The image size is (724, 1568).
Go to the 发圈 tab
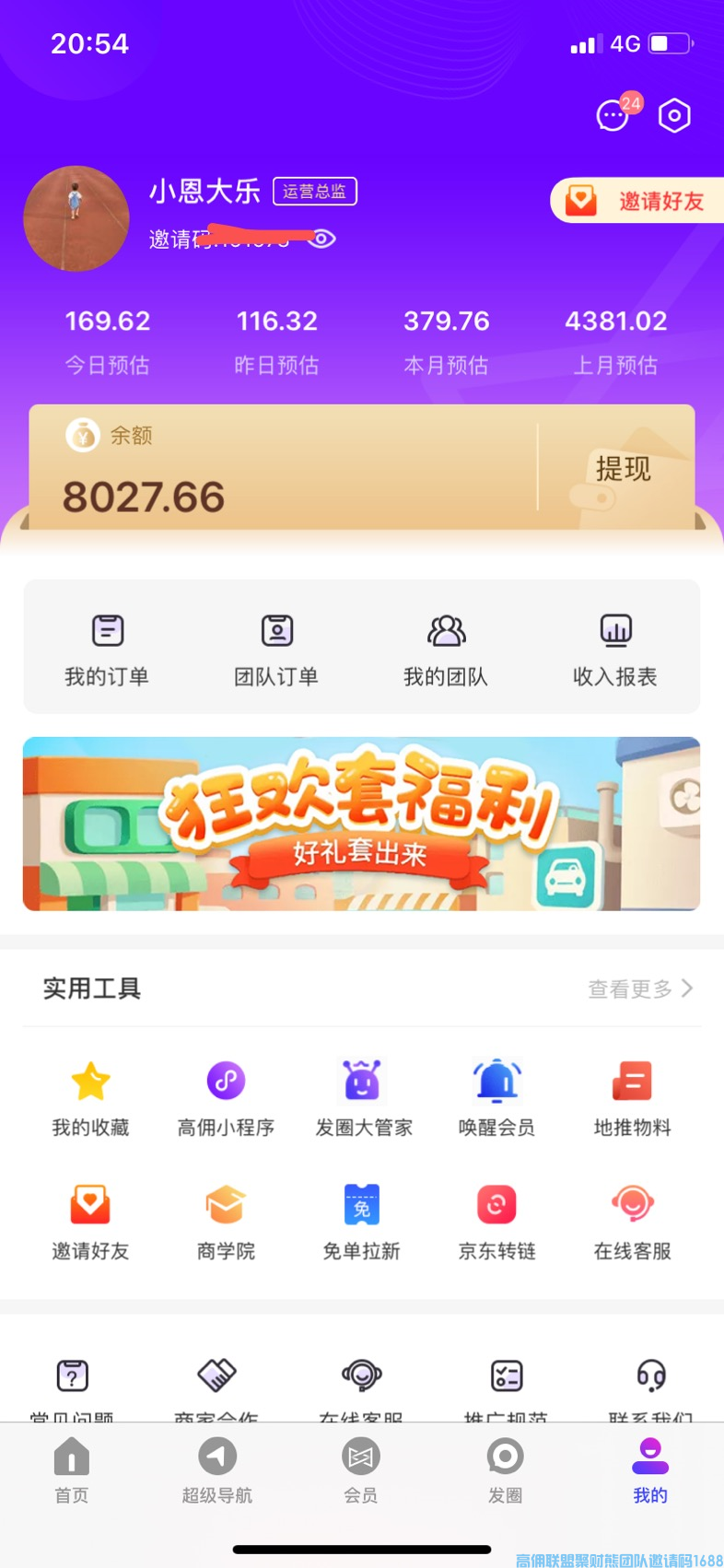tap(505, 1470)
